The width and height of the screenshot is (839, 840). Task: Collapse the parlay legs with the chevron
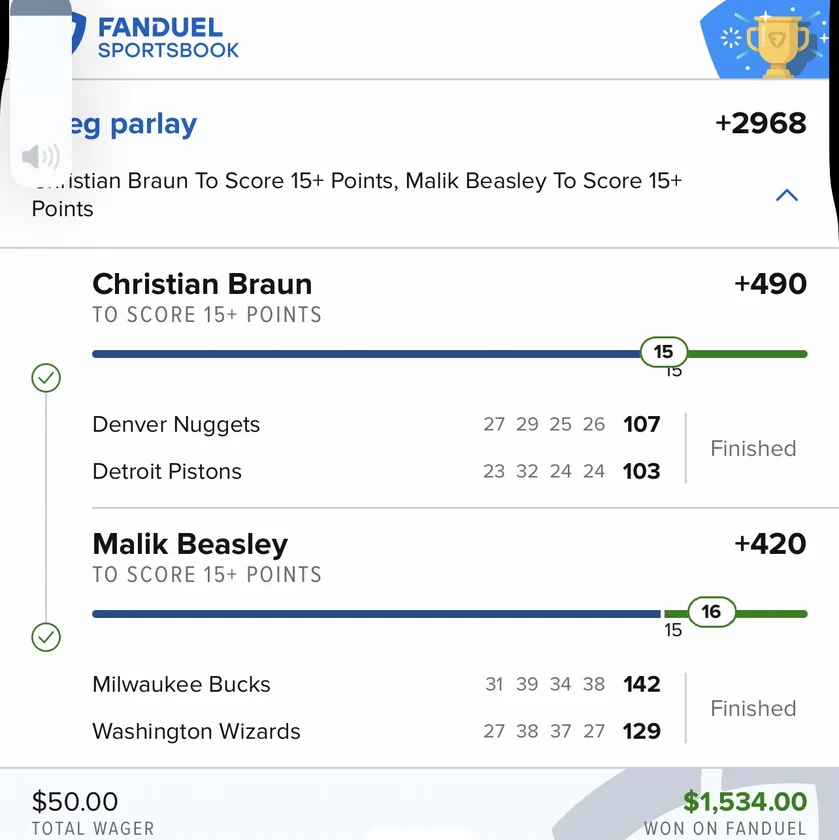tap(787, 196)
